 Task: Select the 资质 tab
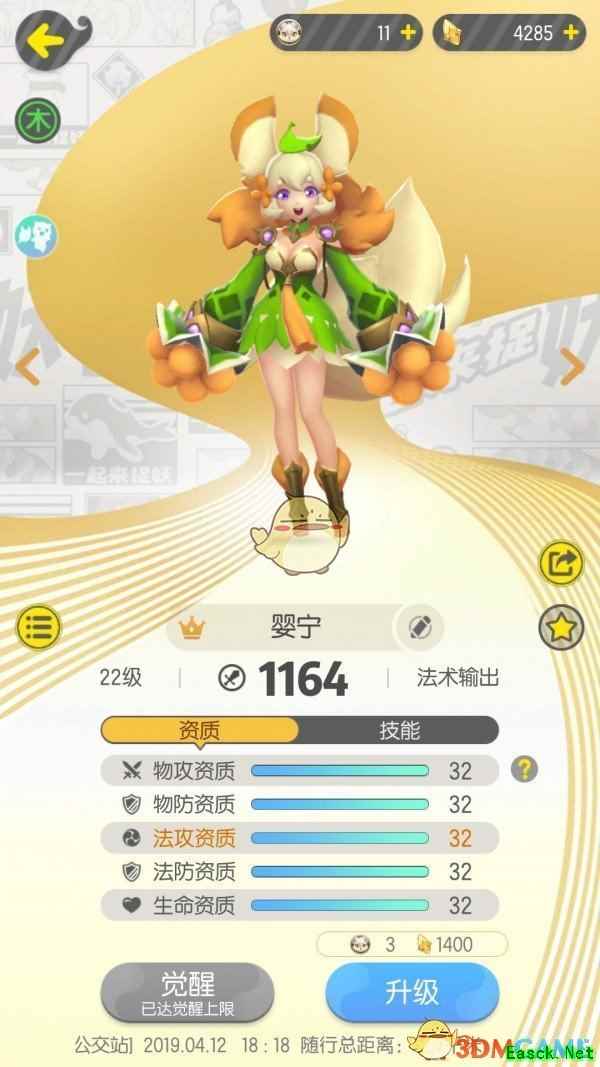point(199,730)
